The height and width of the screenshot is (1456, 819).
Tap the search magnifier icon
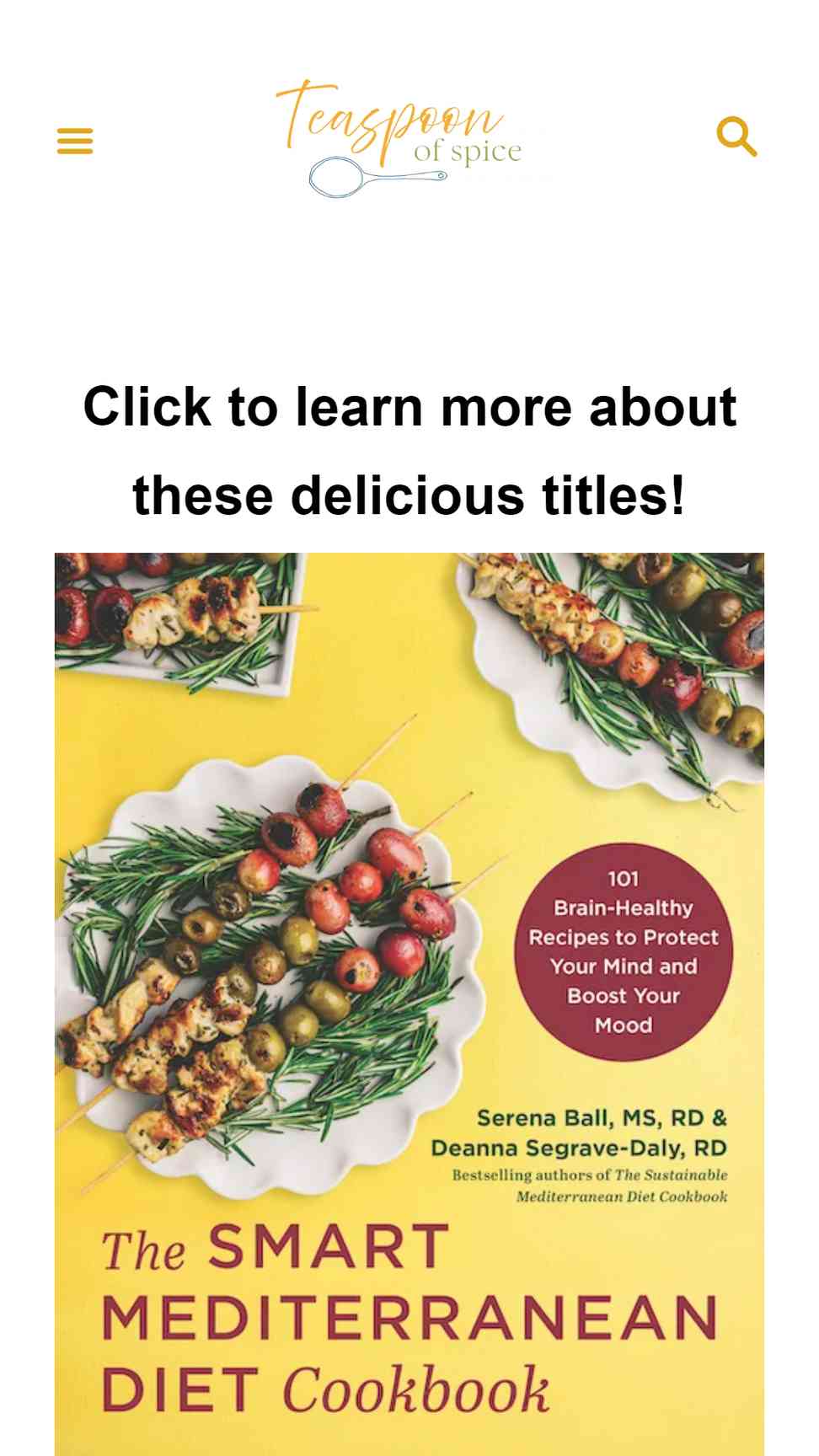tap(736, 136)
